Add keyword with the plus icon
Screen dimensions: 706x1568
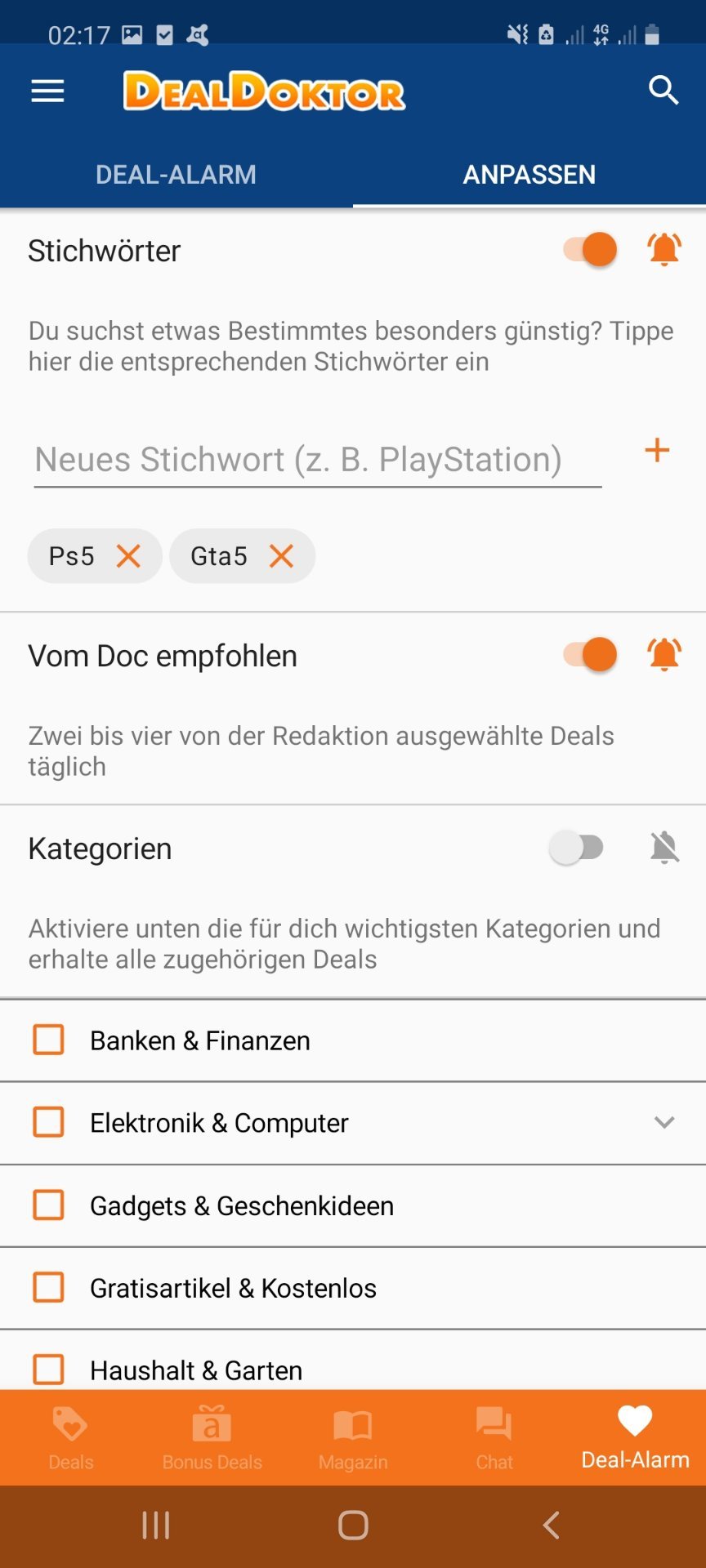coord(657,450)
